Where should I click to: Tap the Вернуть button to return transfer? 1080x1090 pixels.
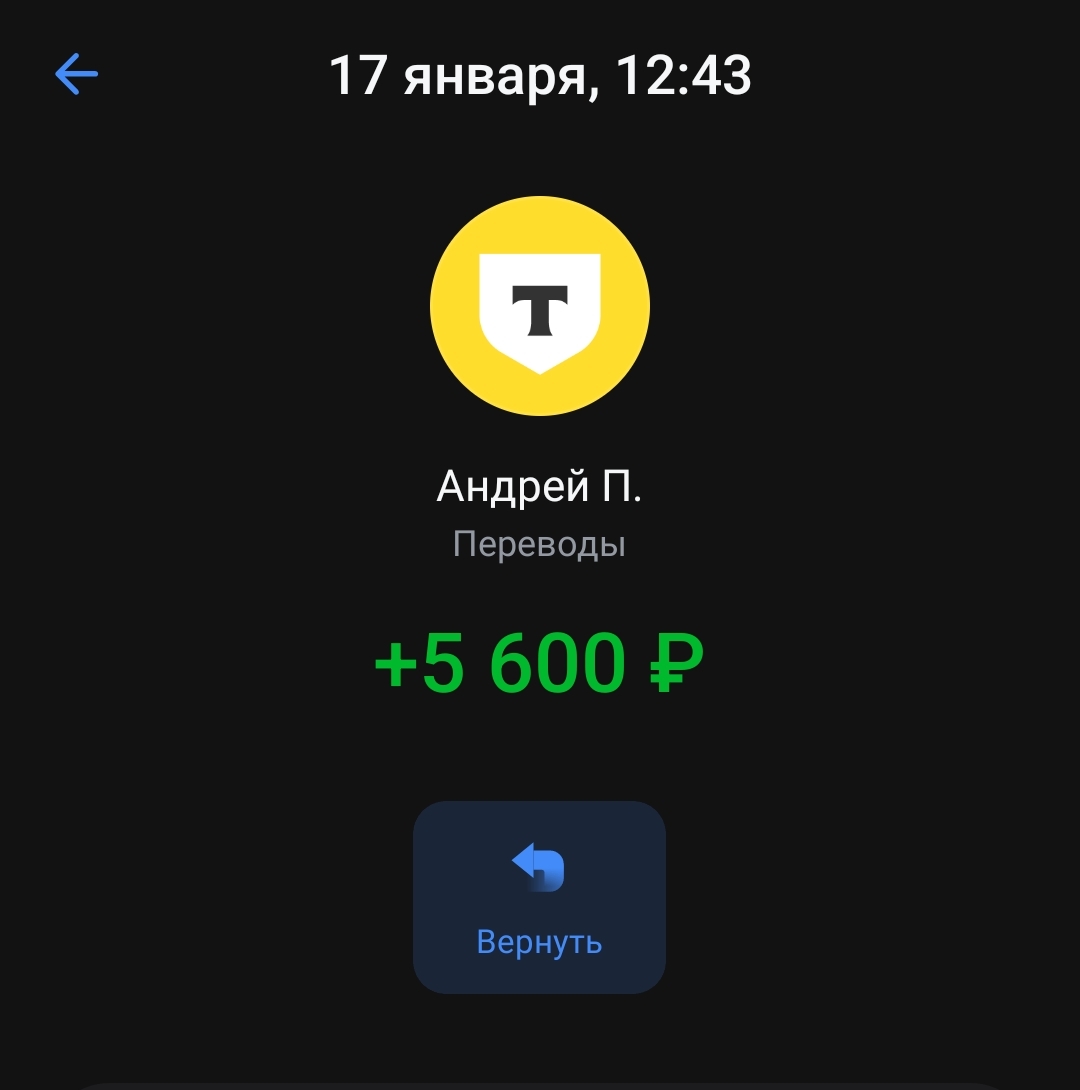tap(539, 896)
